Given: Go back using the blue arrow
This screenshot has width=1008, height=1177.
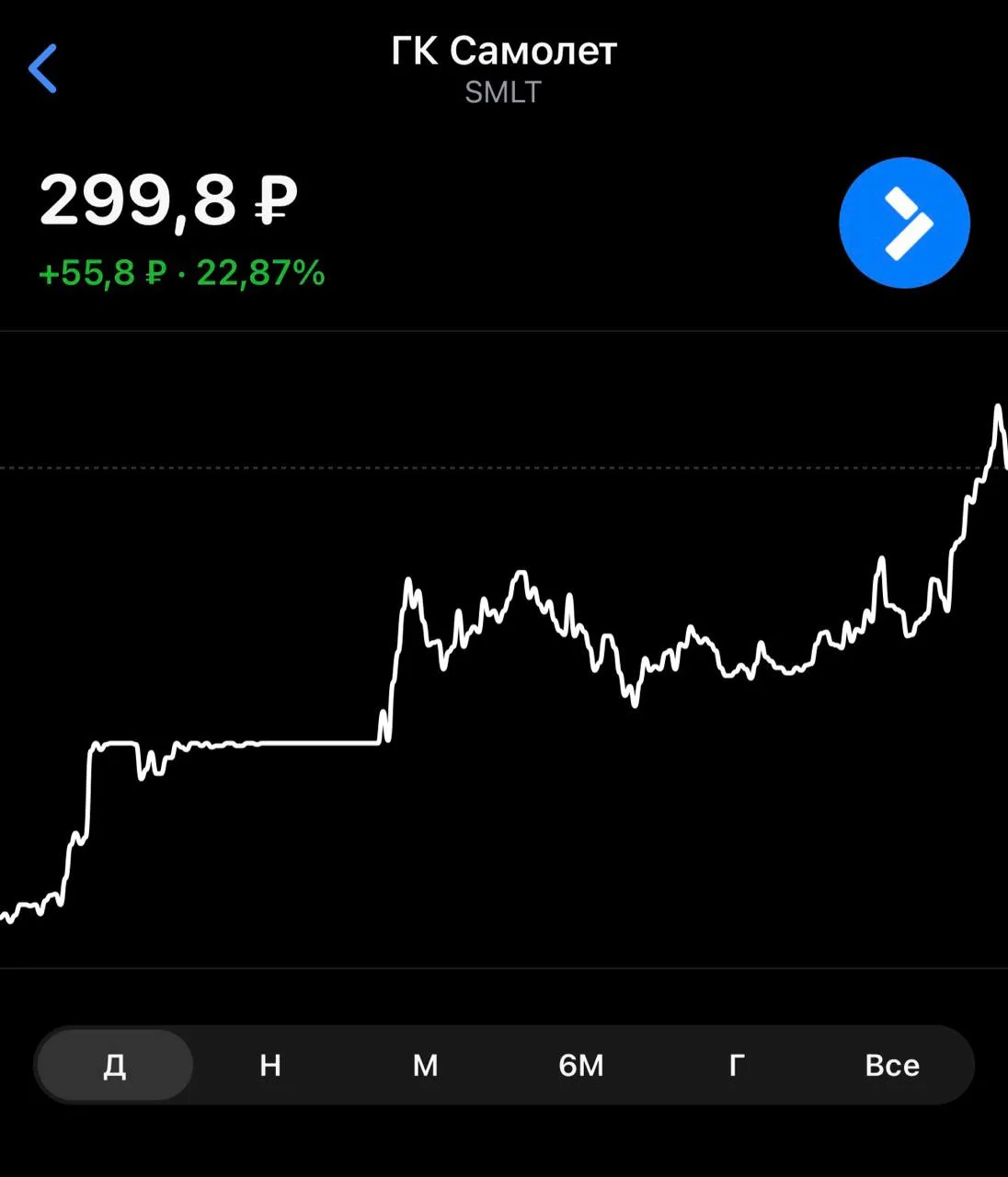Looking at the screenshot, I should point(42,69).
